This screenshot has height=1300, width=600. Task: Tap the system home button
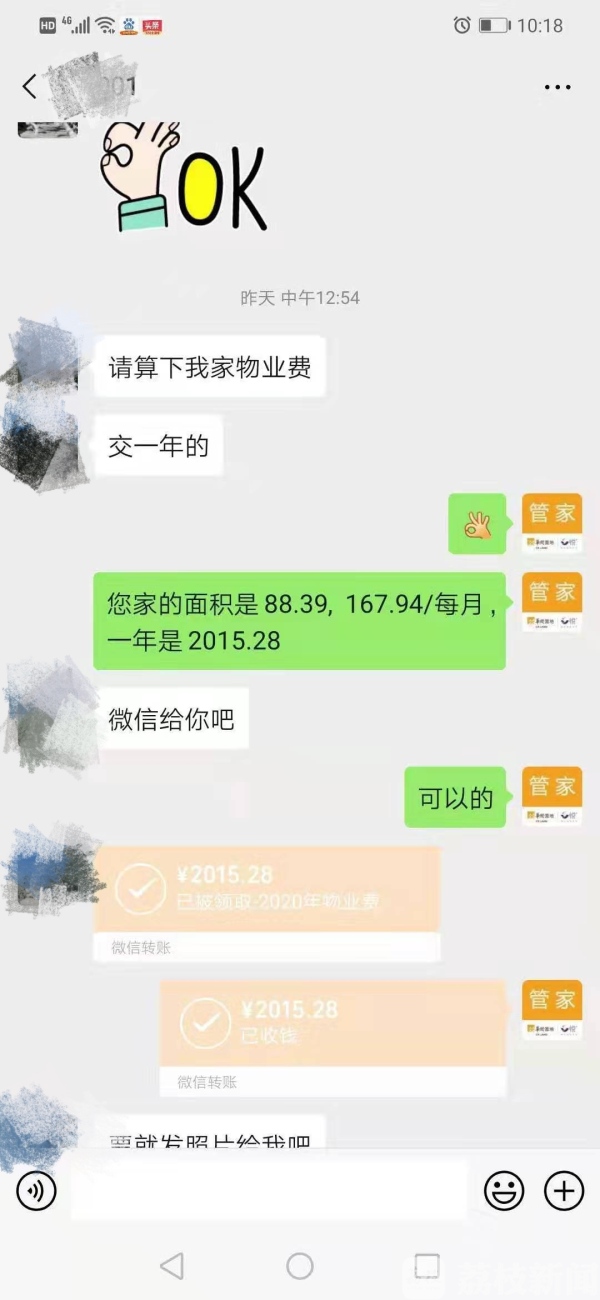coord(300,1266)
